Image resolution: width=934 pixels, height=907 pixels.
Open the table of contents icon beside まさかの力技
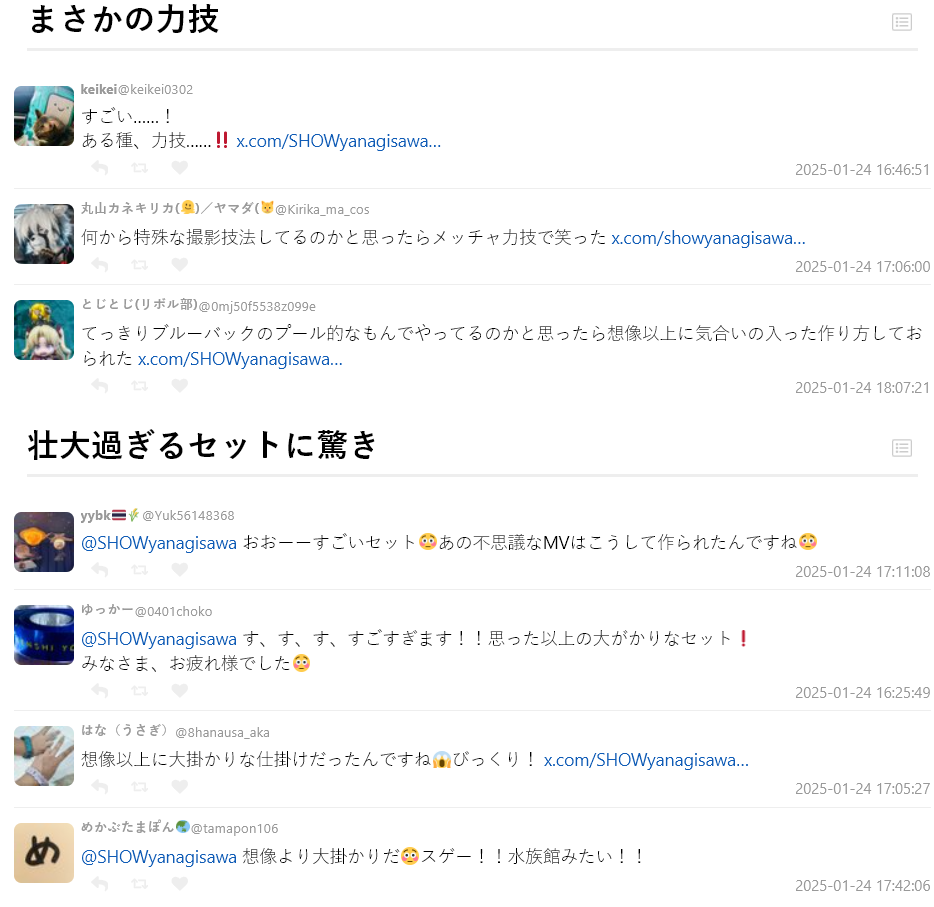902,22
